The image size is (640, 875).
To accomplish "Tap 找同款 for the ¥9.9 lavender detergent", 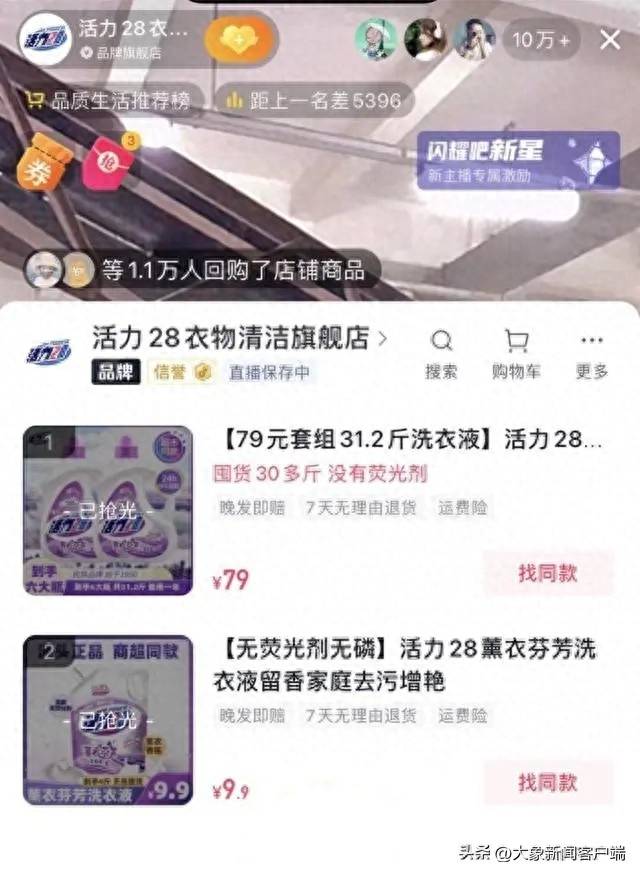I will click(x=547, y=782).
